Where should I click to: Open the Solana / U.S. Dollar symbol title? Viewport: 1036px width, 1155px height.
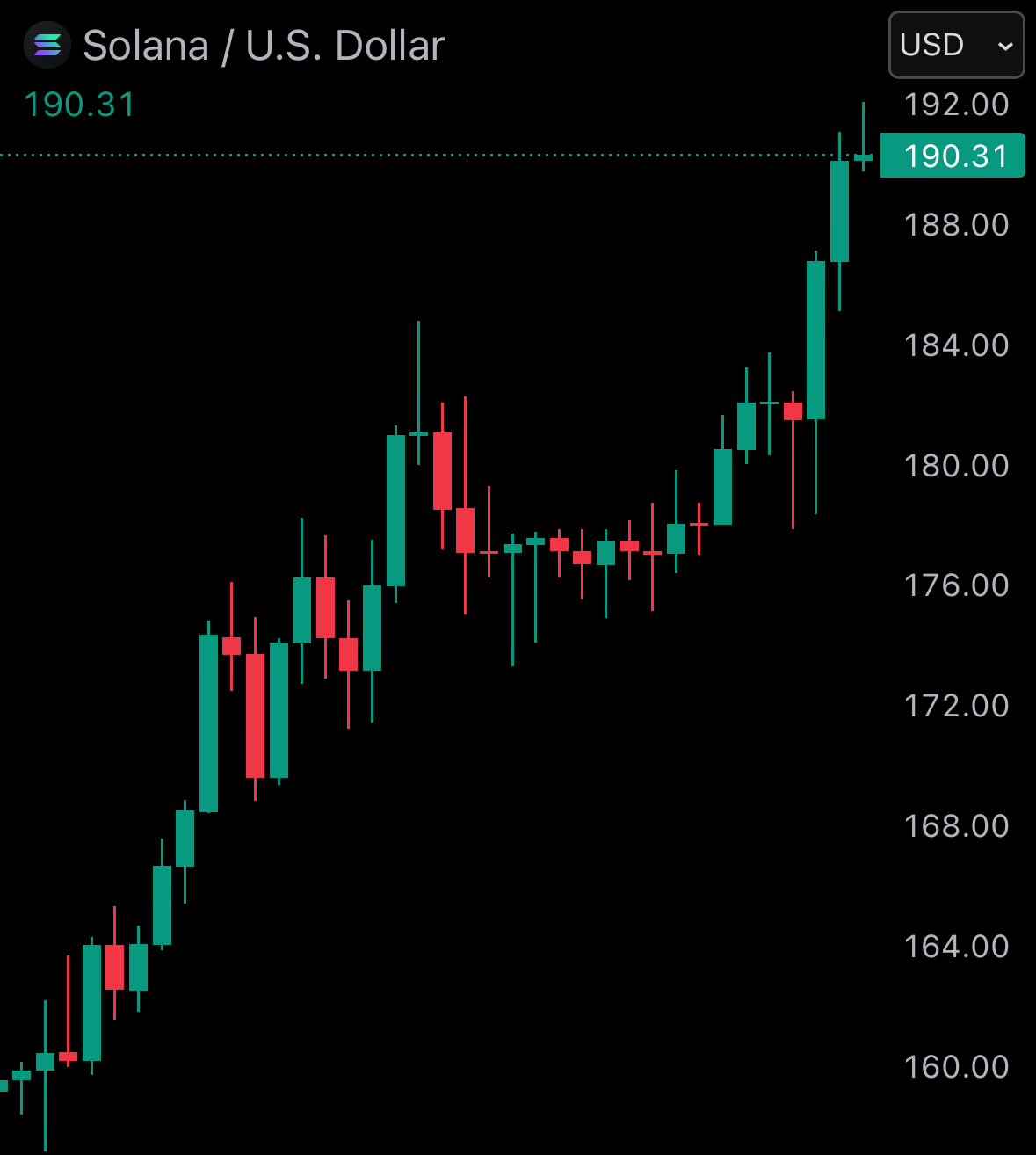(263, 46)
